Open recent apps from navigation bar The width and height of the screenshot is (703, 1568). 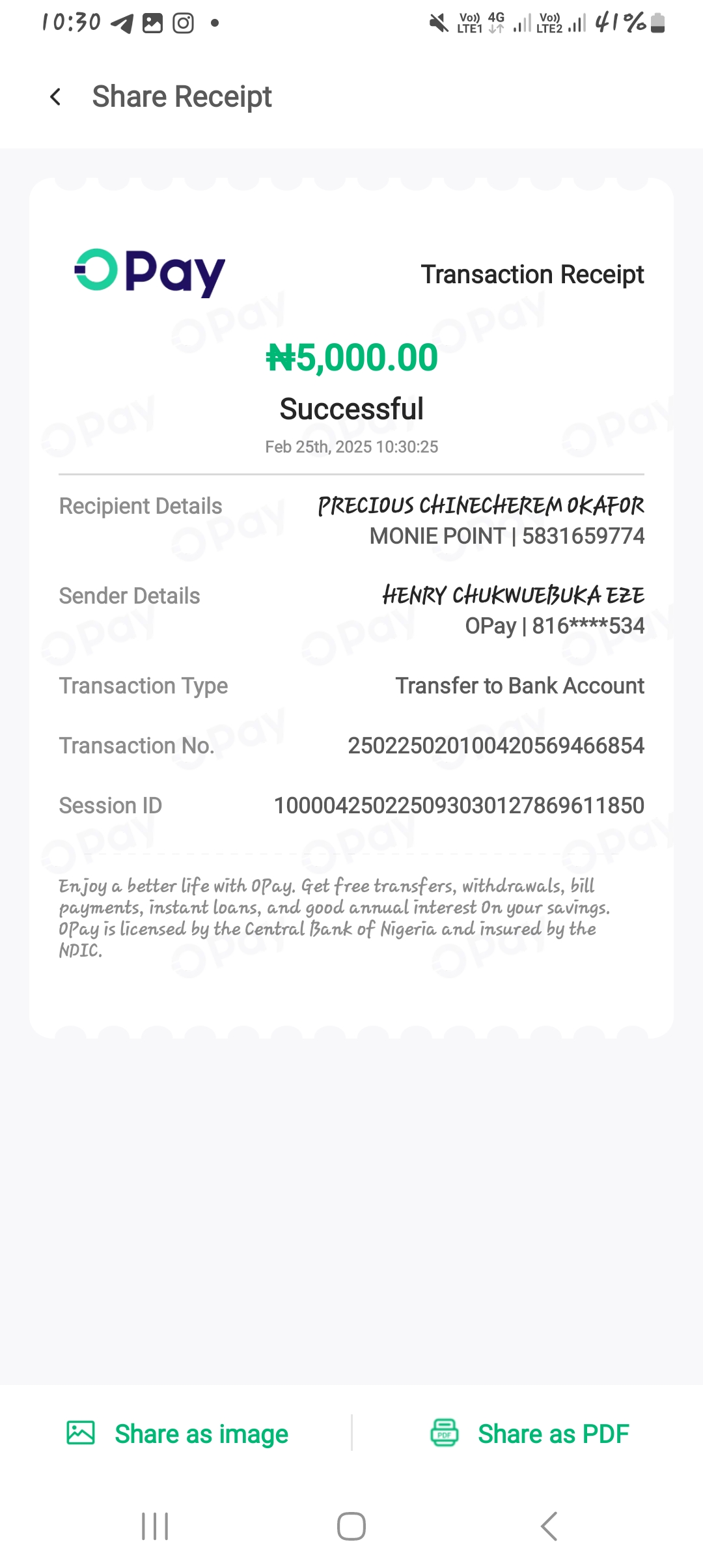click(x=155, y=1526)
